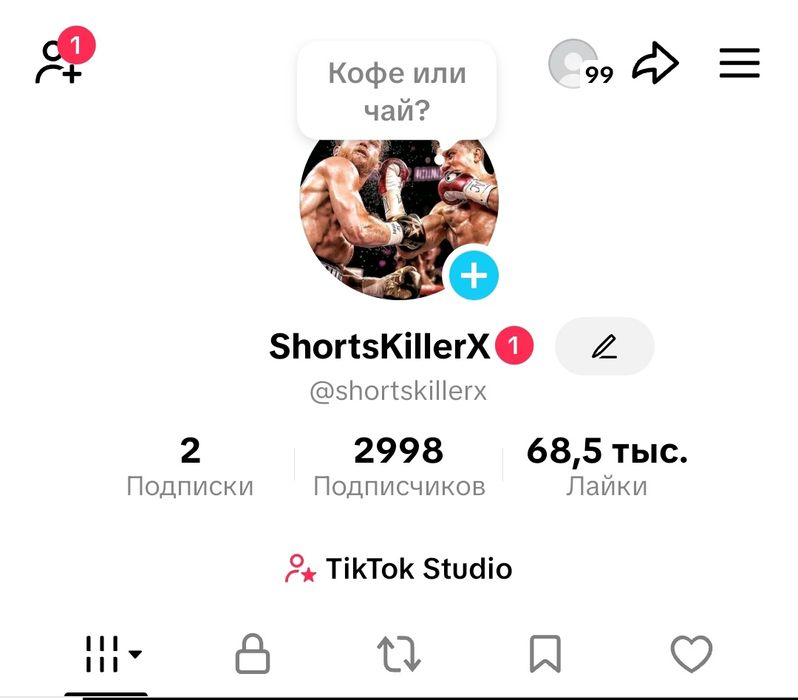Tap the «Кофе или чай?» note bubble
The image size is (798, 700).
click(x=397, y=90)
